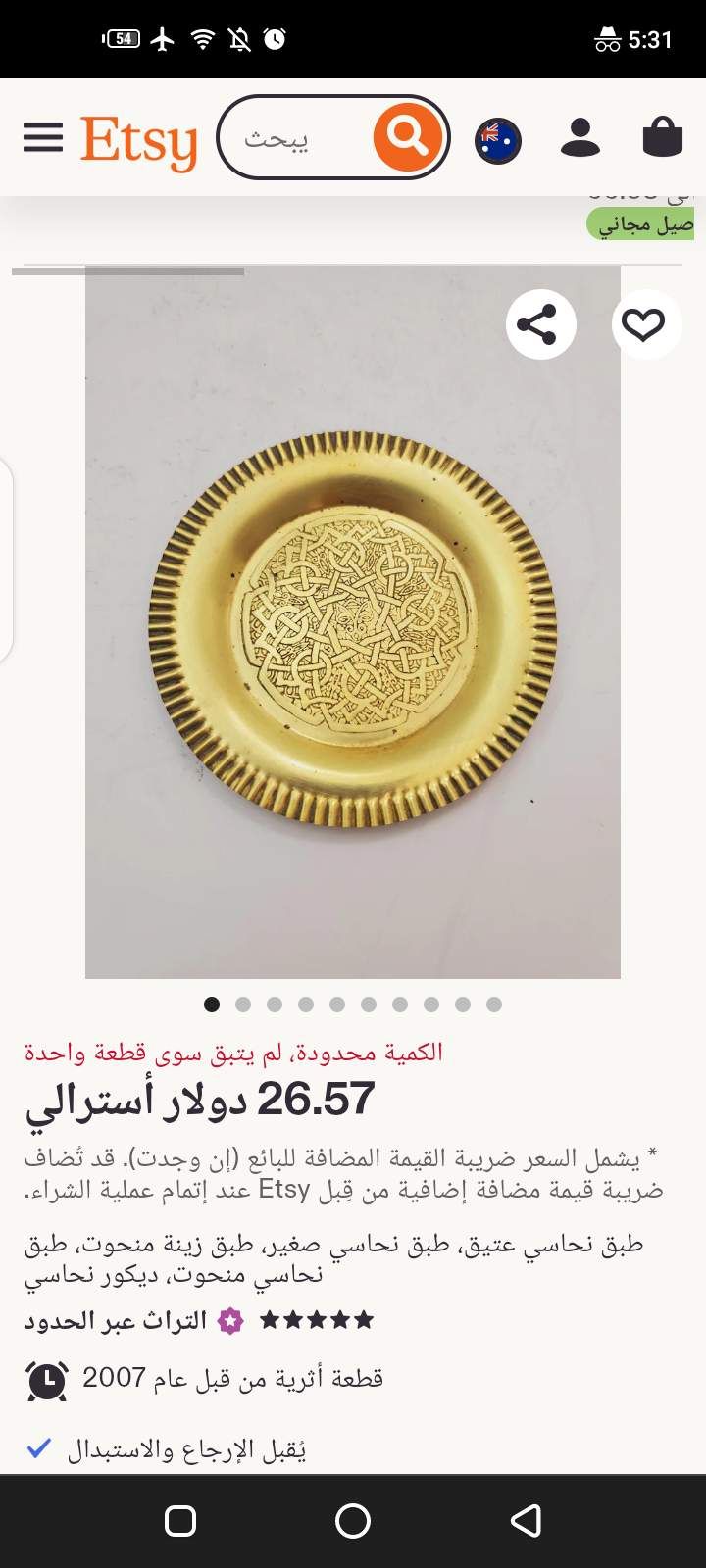This screenshot has width=706, height=1568.
Task: Tap the orange search button
Action: coord(408,138)
